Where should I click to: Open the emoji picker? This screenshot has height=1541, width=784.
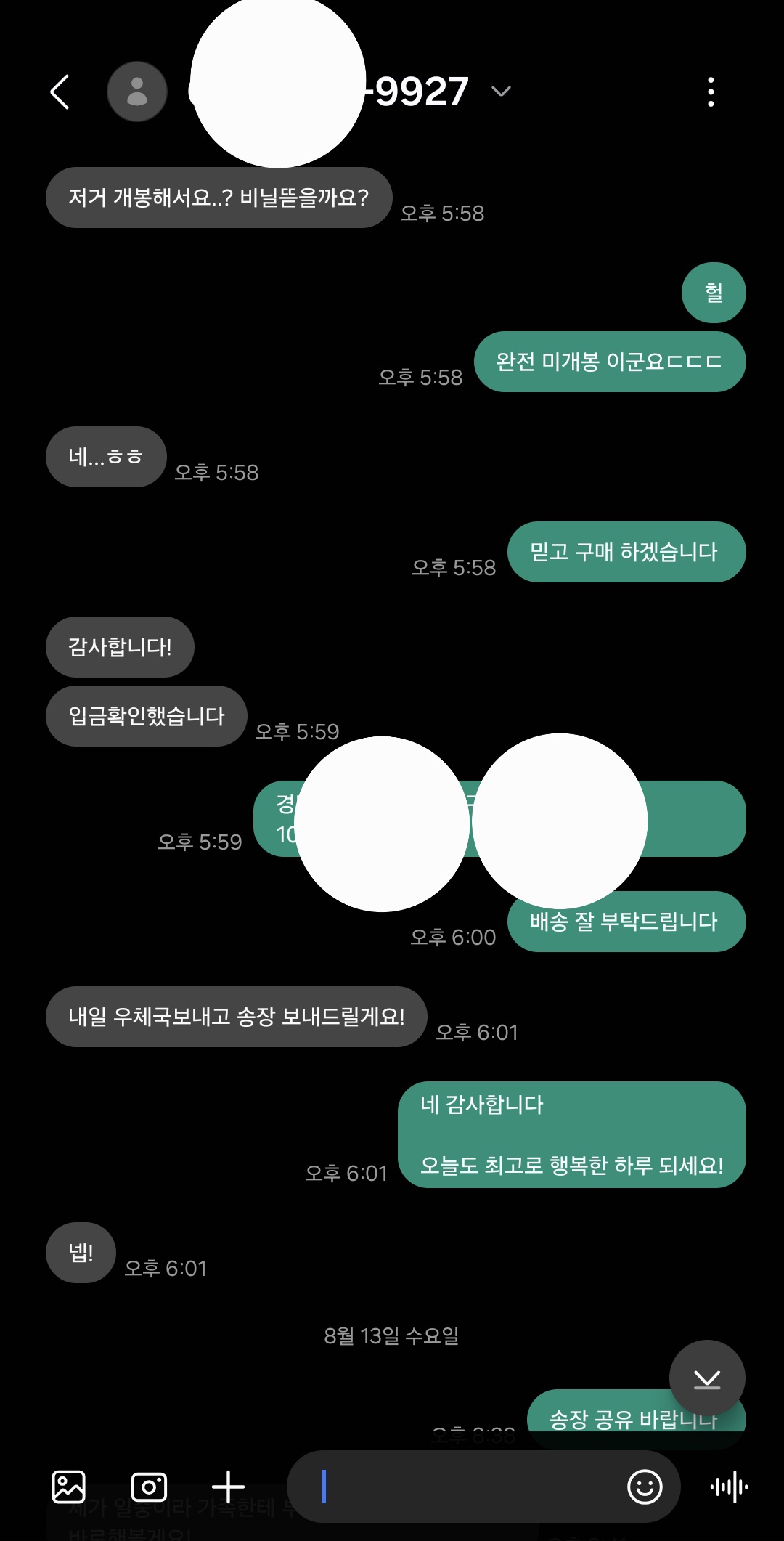tap(645, 1487)
